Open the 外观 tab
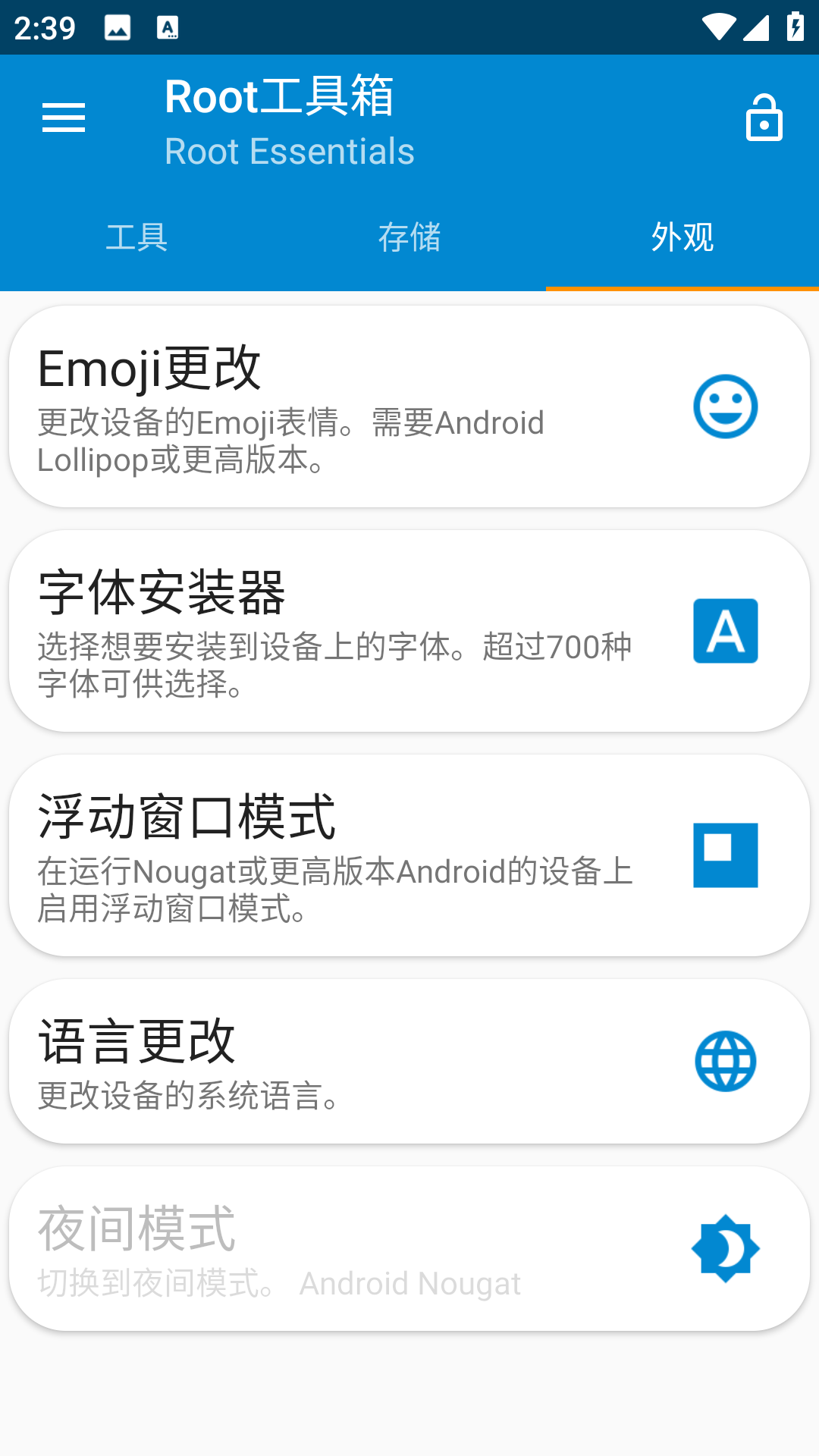Image resolution: width=819 pixels, height=1456 pixels. click(681, 239)
